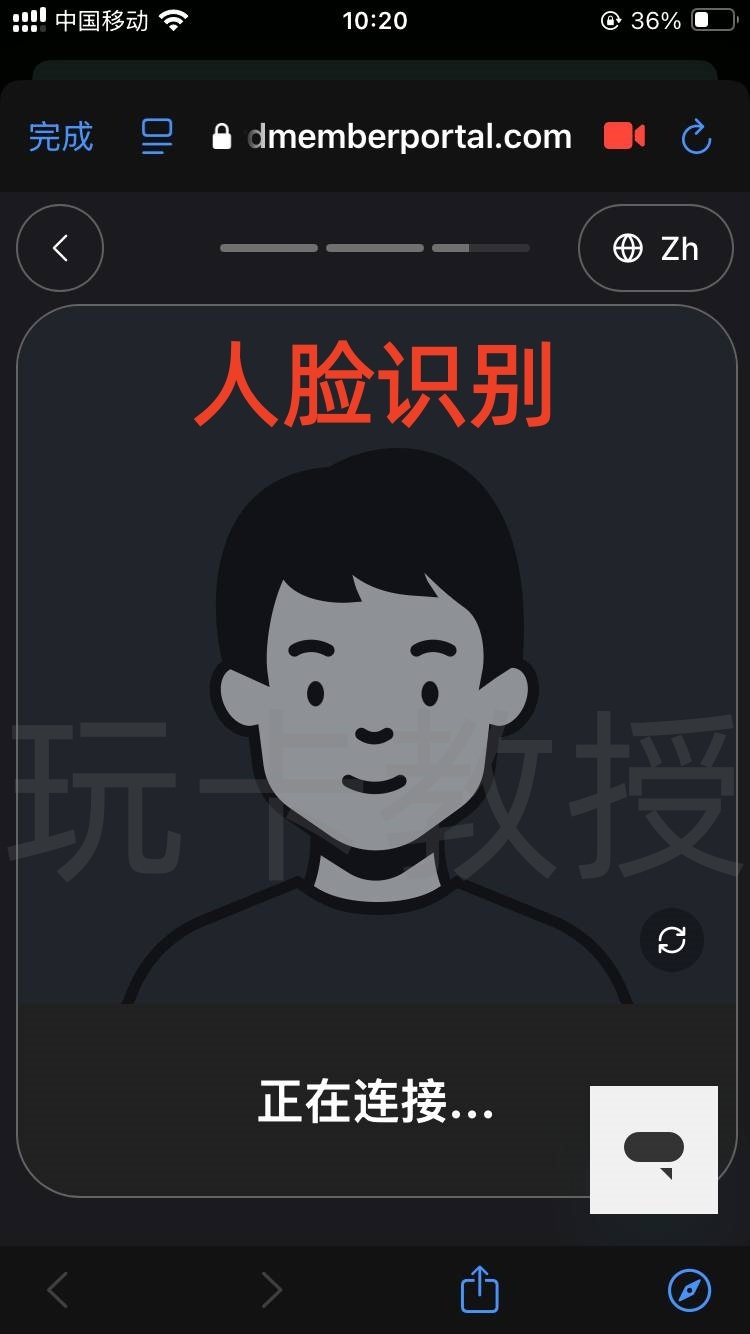Open the chat support bubble
Viewport: 750px width, 1334px height.
click(654, 1150)
